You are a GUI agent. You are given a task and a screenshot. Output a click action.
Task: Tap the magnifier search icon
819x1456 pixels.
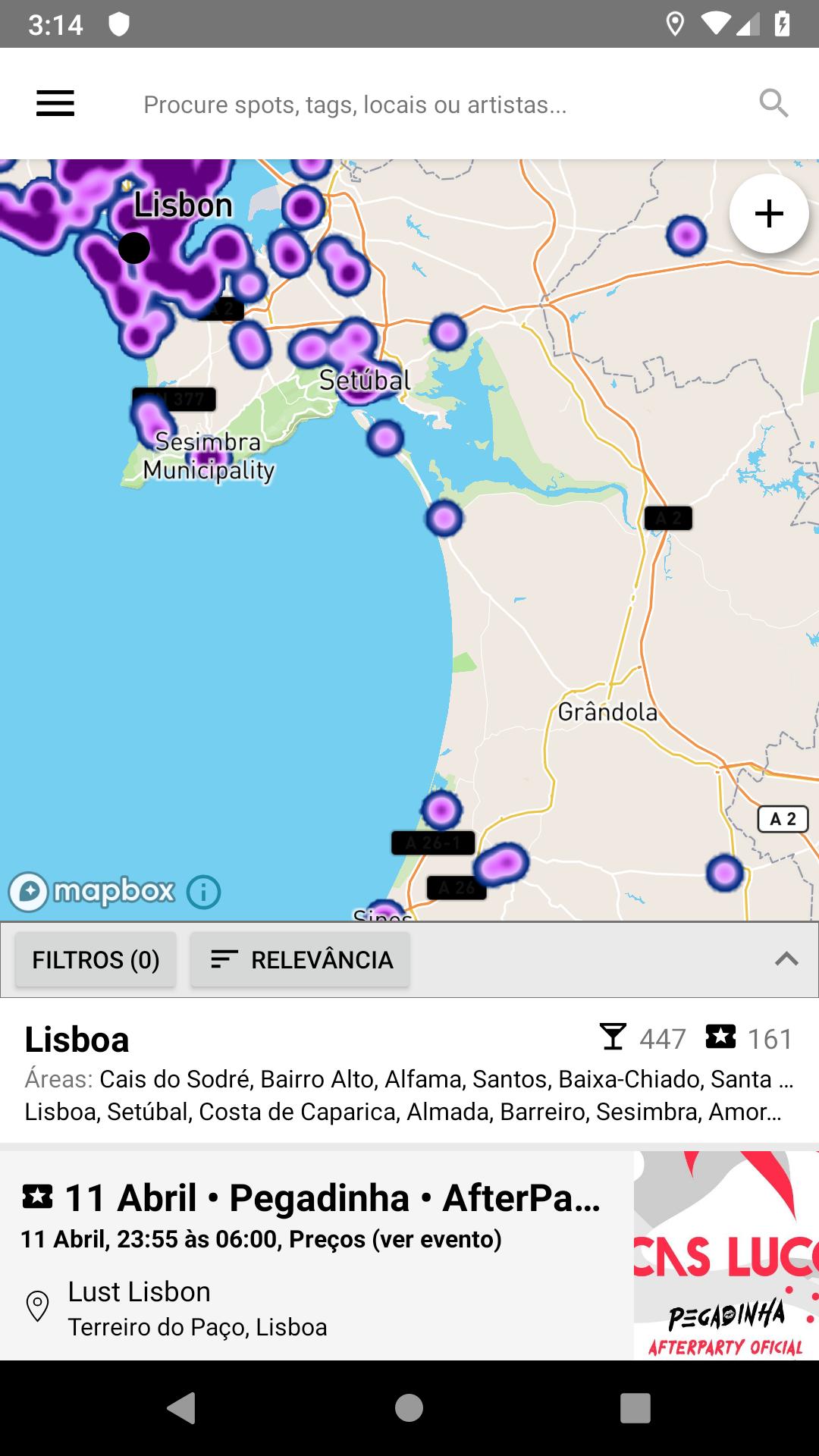click(x=773, y=103)
